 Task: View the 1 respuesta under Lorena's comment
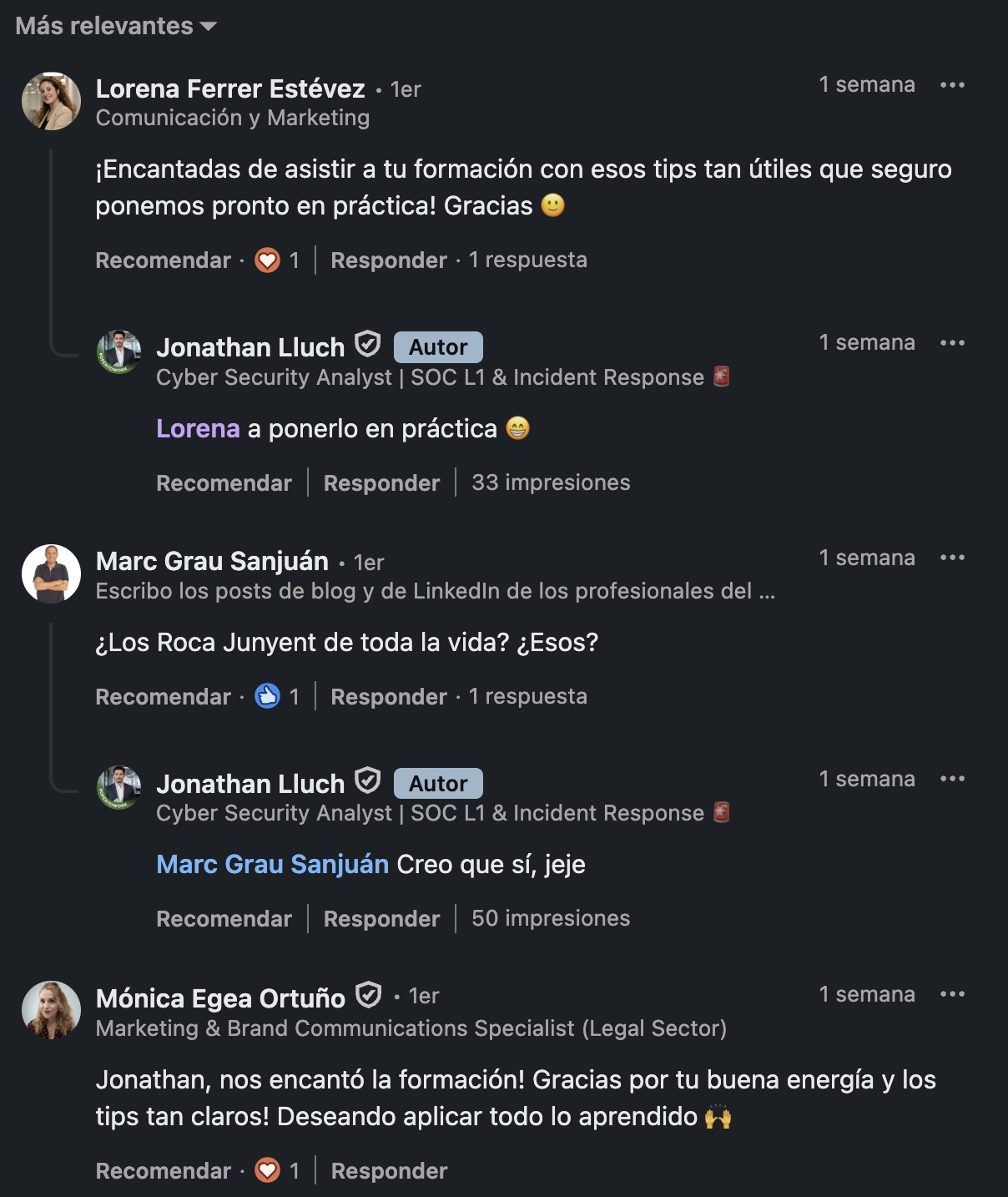527,260
